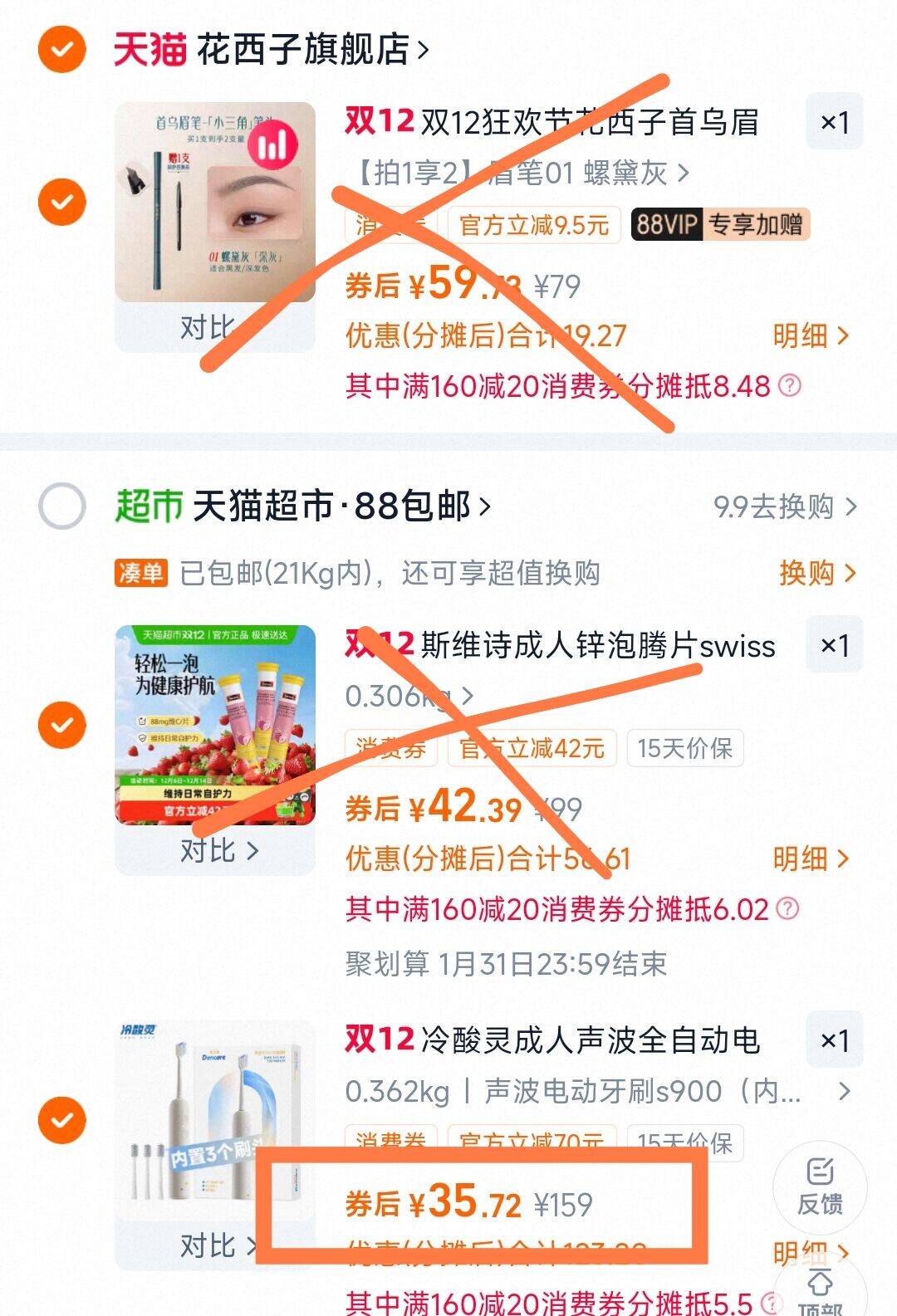Deselect the 斯维诗锌泡腾片 item checkbox

pos(61,725)
